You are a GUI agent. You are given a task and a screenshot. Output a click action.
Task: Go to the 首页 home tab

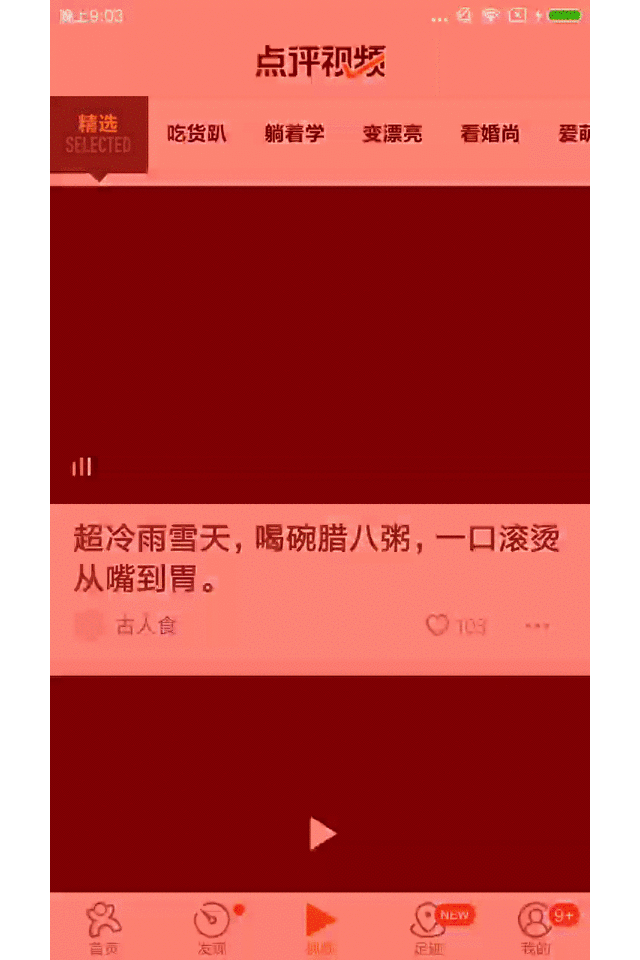(x=103, y=928)
